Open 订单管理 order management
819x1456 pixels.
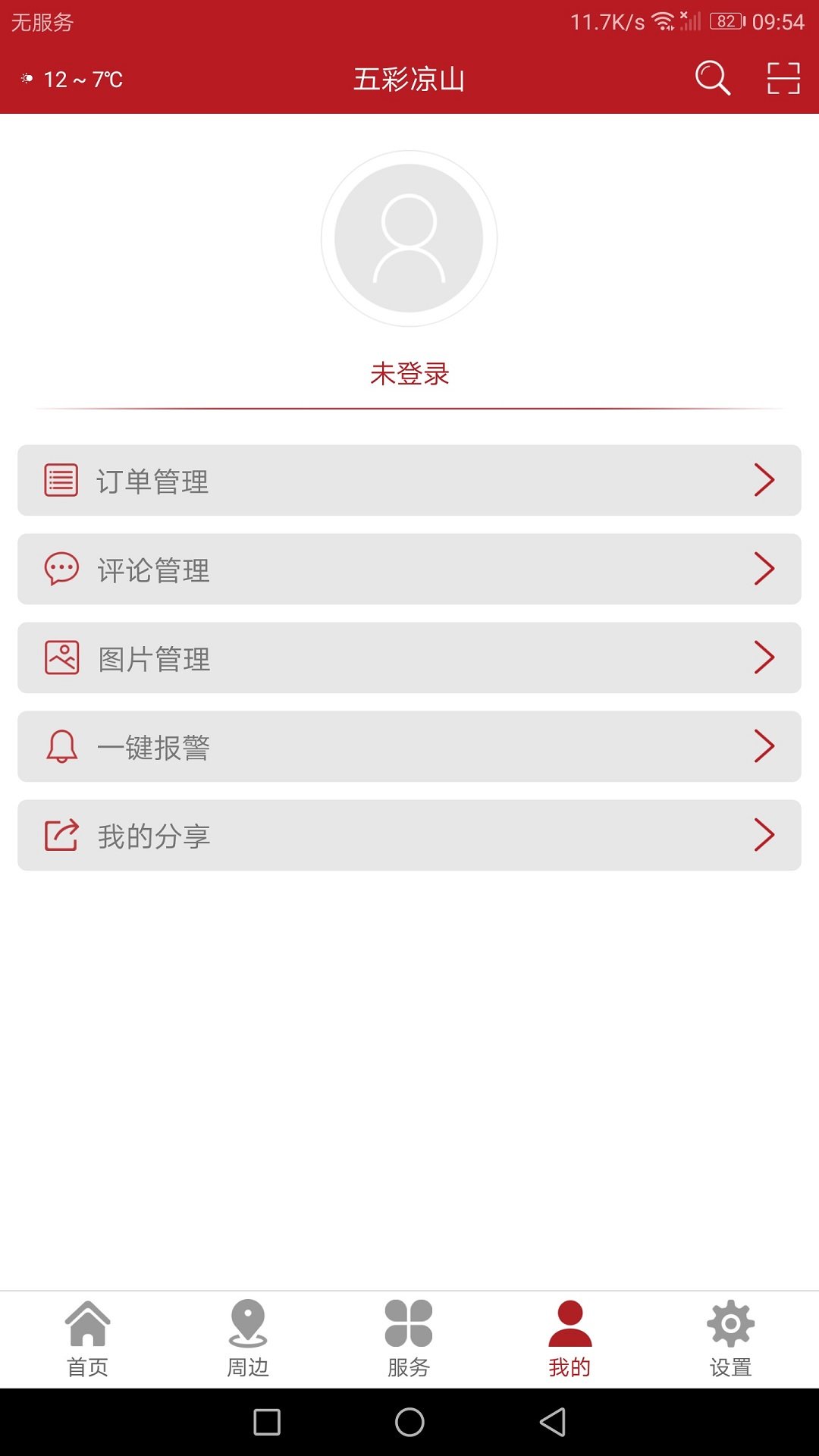pyautogui.click(x=409, y=480)
